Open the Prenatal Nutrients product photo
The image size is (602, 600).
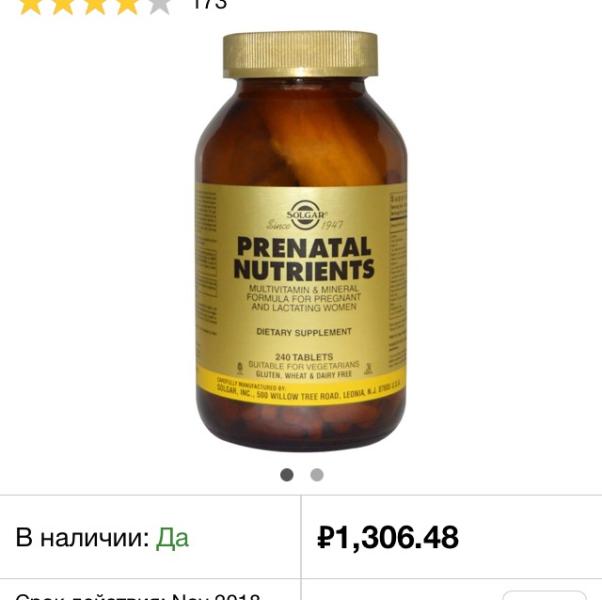[300, 240]
